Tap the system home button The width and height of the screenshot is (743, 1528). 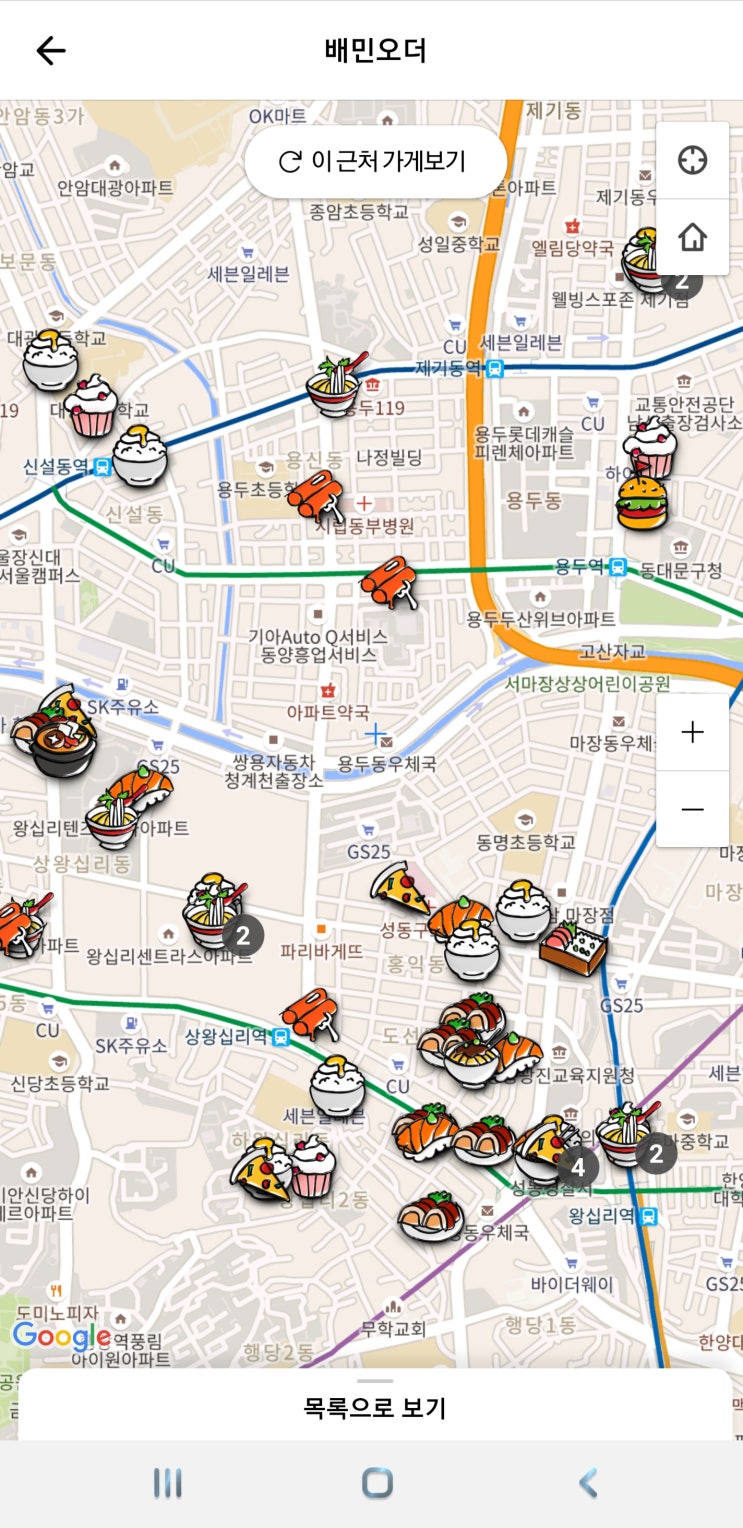click(x=376, y=1483)
